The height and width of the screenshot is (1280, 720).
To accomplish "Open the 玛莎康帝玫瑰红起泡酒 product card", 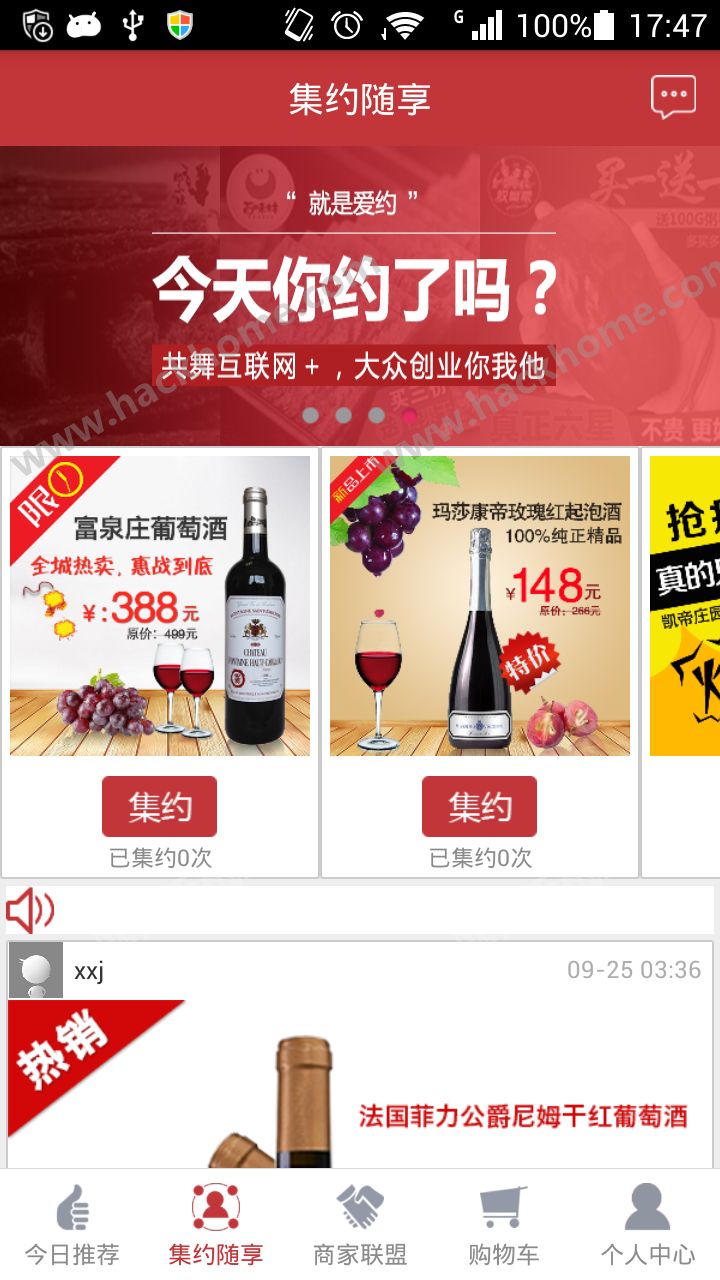I will click(x=480, y=606).
